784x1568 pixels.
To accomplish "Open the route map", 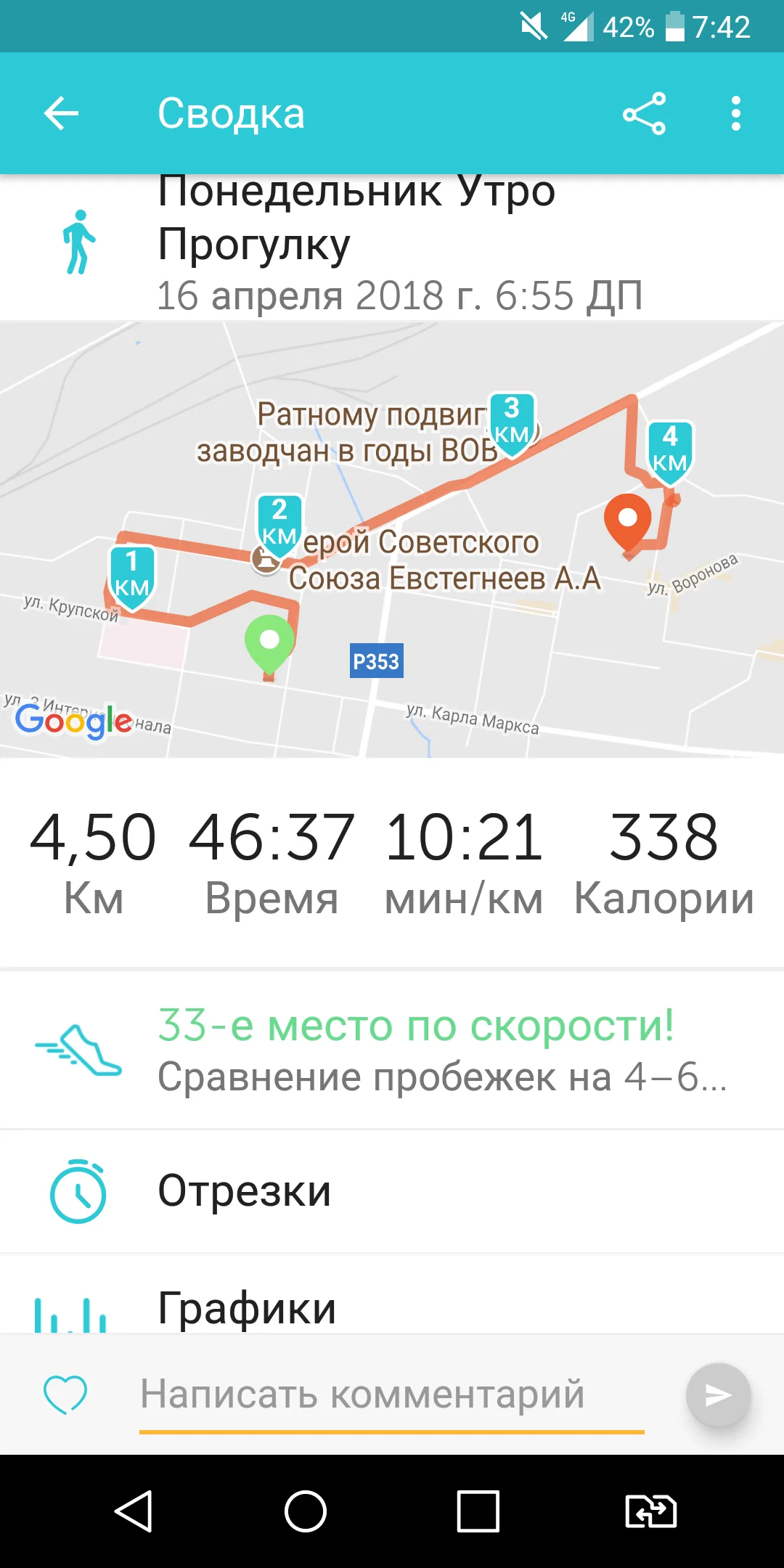I will [x=392, y=539].
